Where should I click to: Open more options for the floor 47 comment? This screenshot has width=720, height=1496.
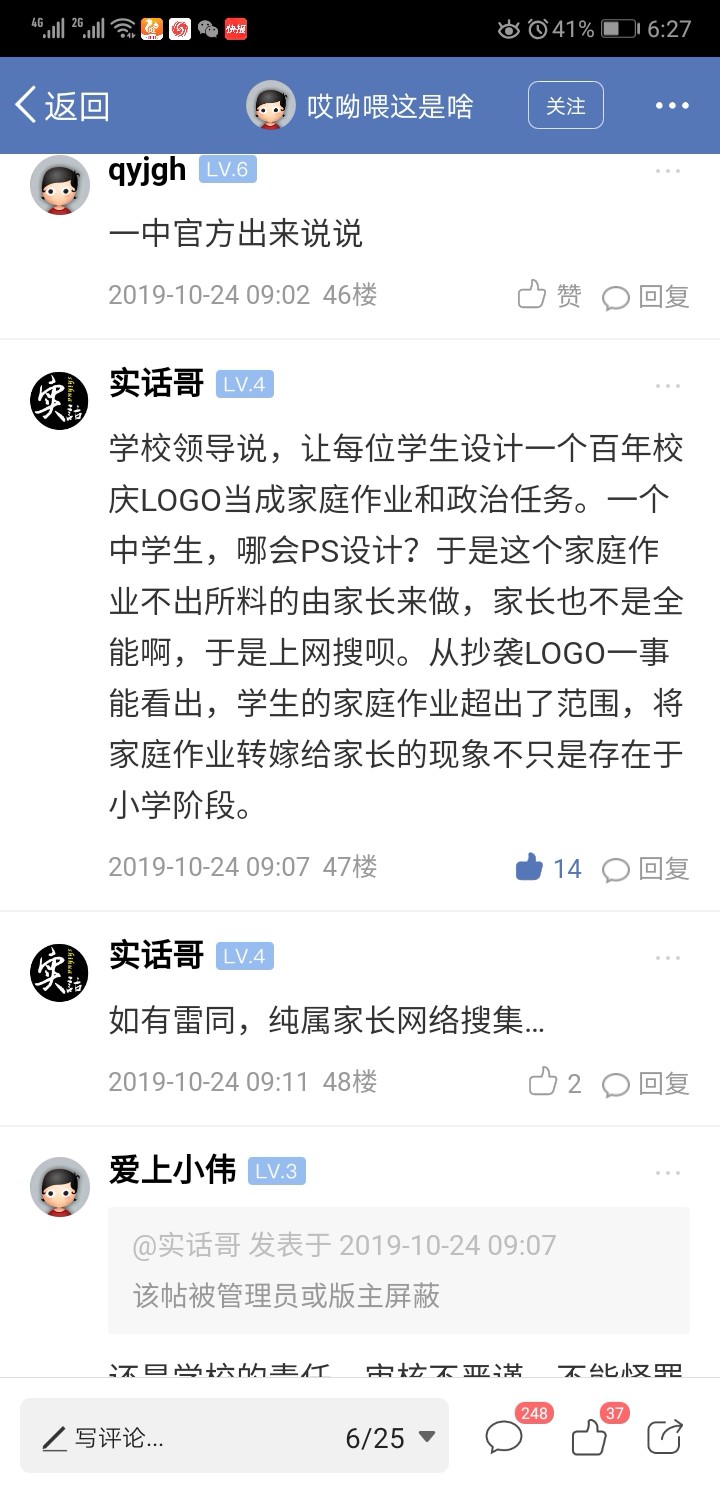click(668, 386)
